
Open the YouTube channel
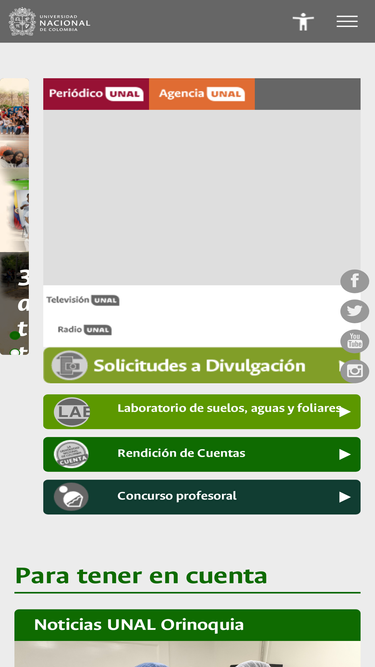355,342
